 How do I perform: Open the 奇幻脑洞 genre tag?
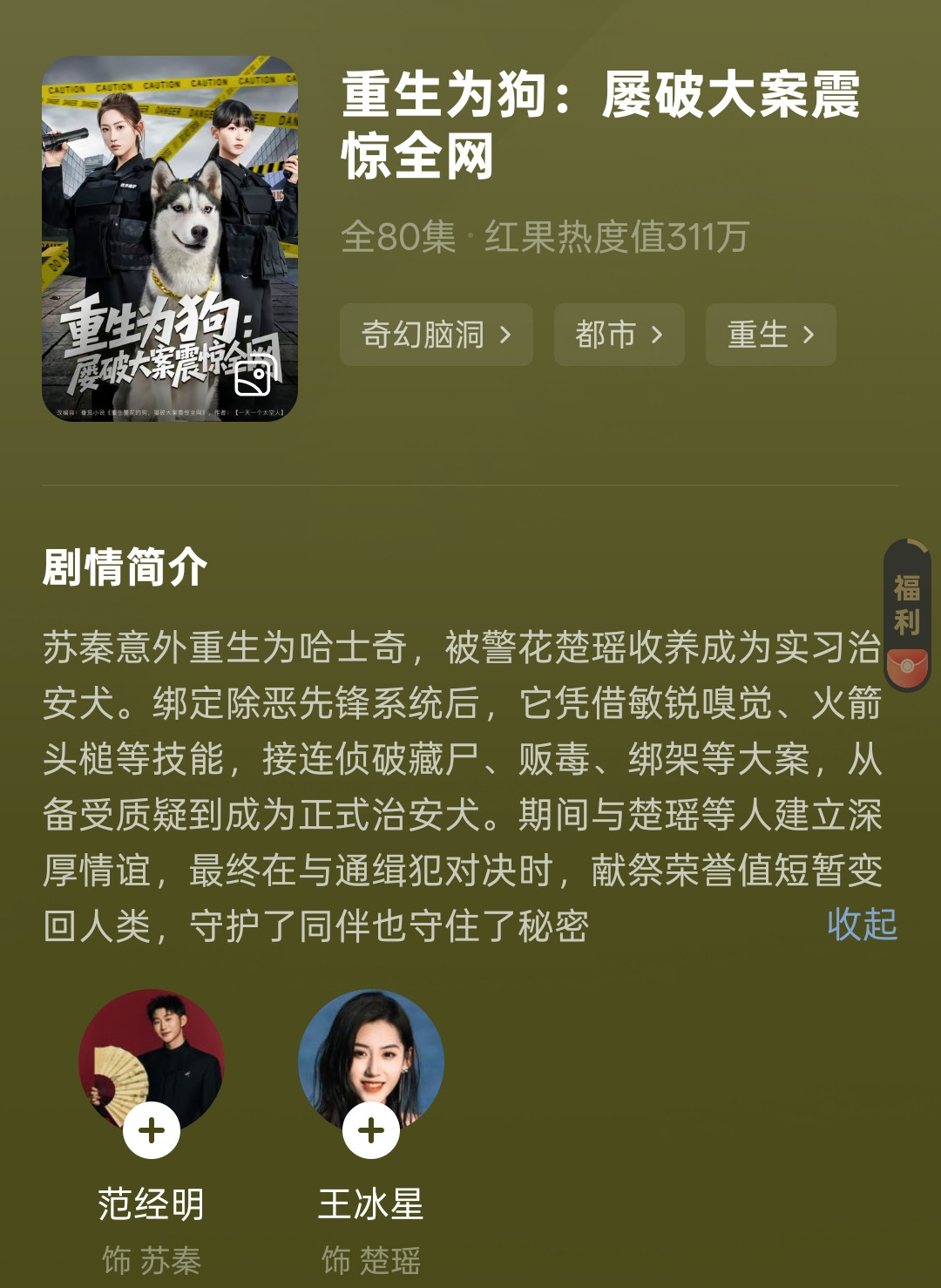tap(436, 335)
